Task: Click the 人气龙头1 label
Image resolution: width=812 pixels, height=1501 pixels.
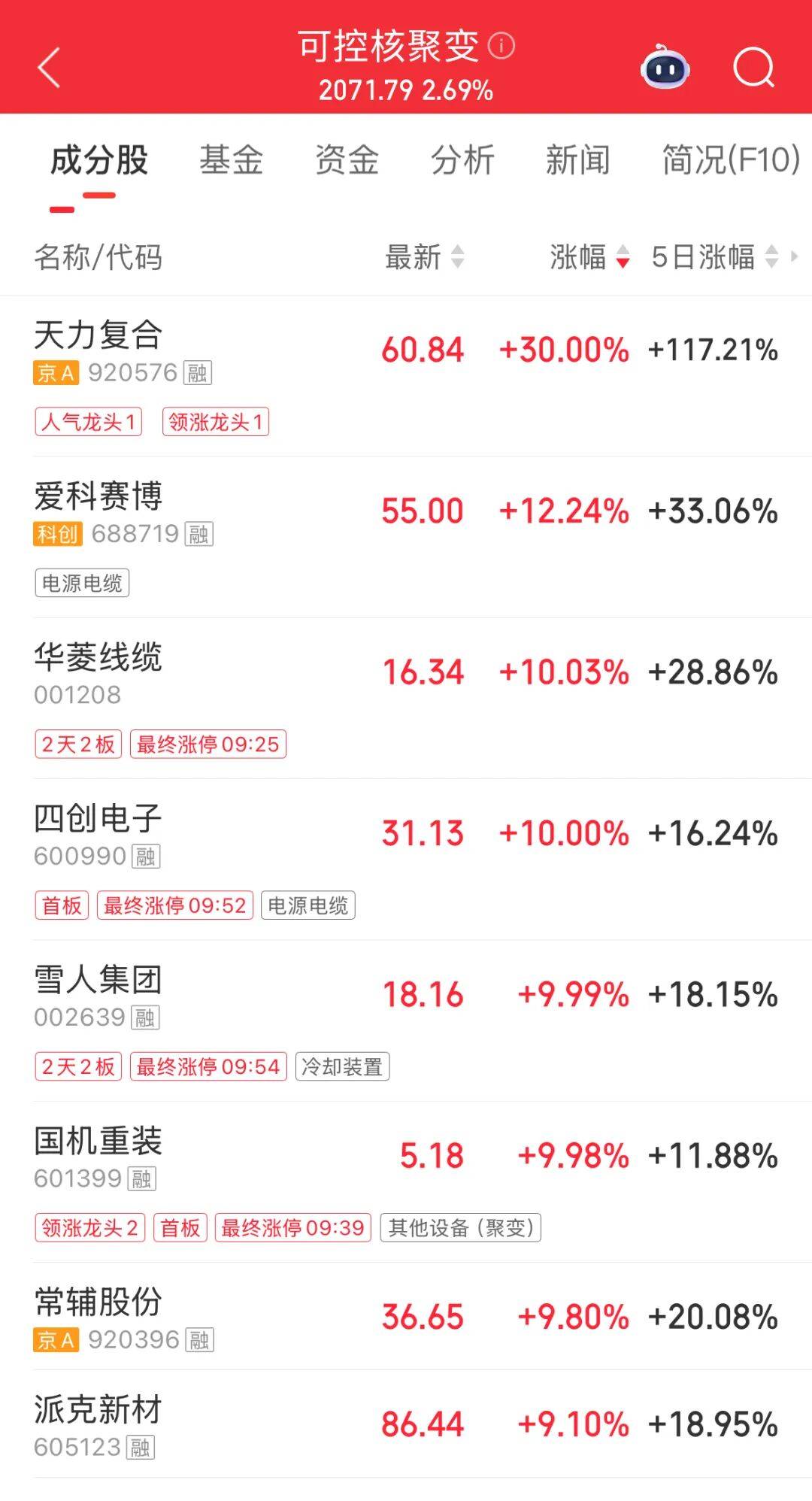Action: pos(88,422)
